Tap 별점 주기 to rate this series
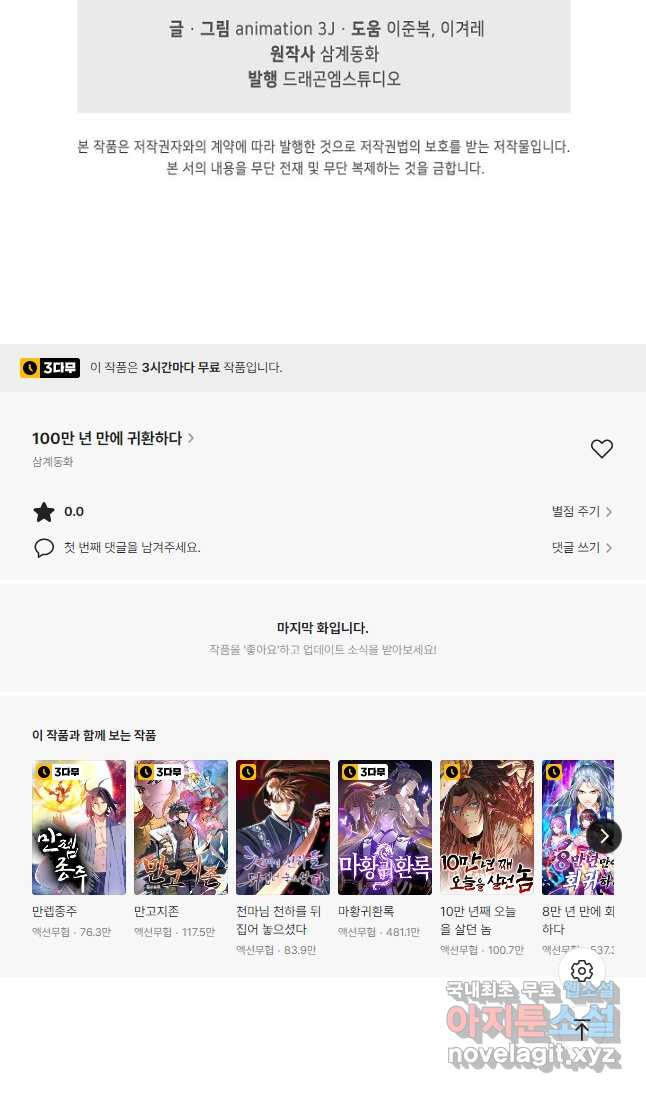The height and width of the screenshot is (1093, 646). point(581,512)
